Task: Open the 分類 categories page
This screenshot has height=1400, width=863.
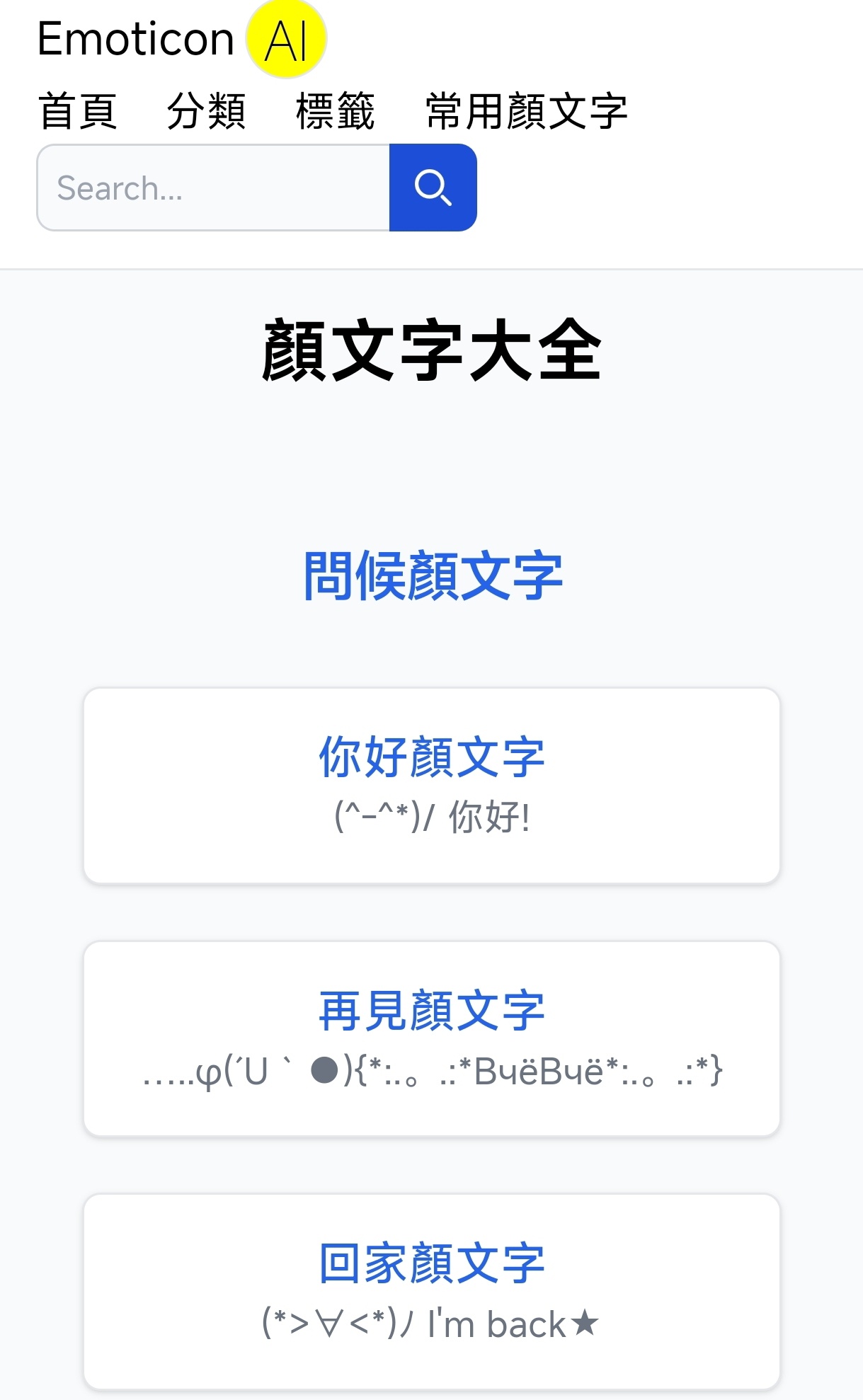Action: pos(206,112)
